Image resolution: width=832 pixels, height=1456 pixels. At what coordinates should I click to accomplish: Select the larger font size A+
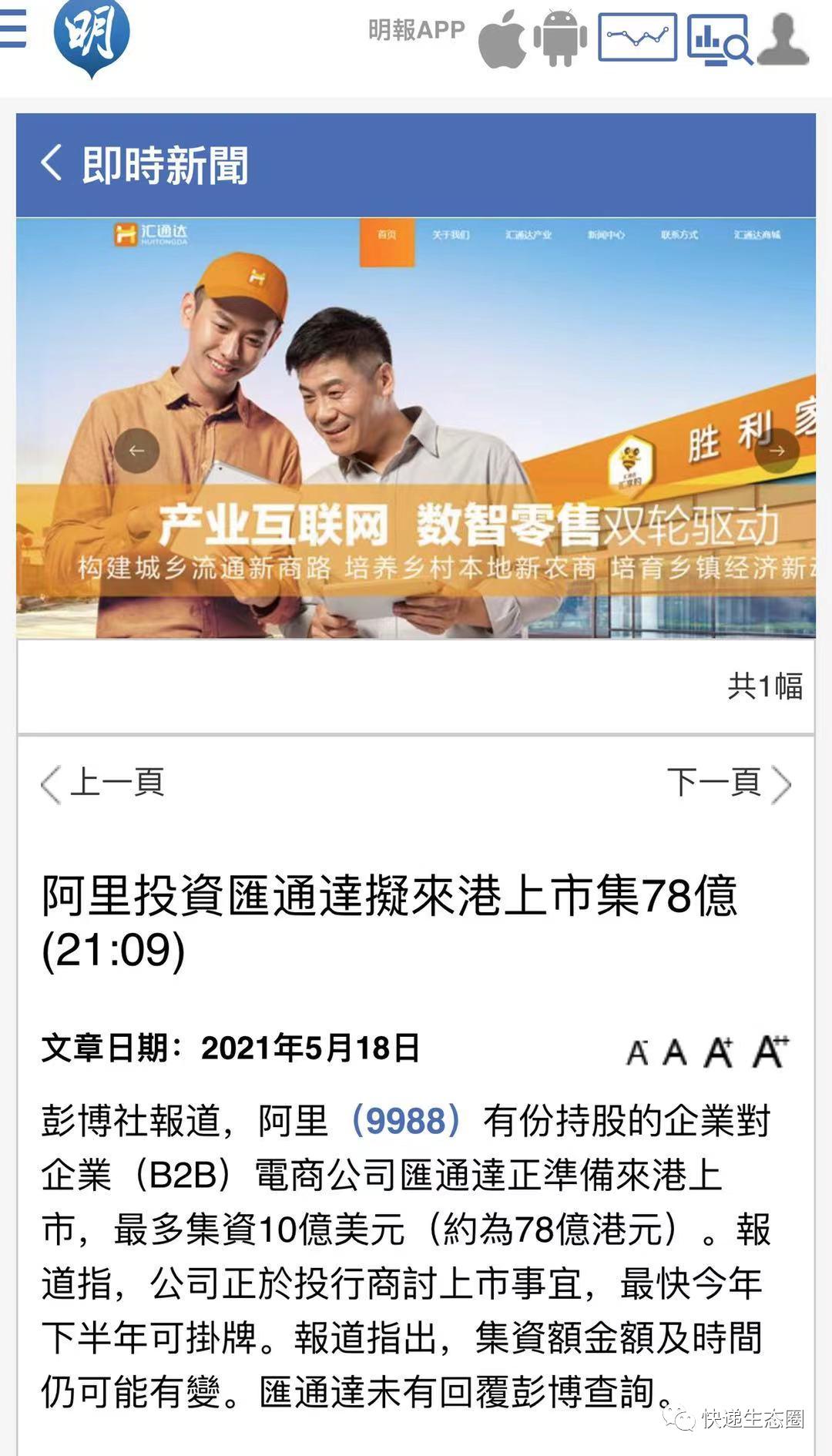pyautogui.click(x=719, y=1052)
